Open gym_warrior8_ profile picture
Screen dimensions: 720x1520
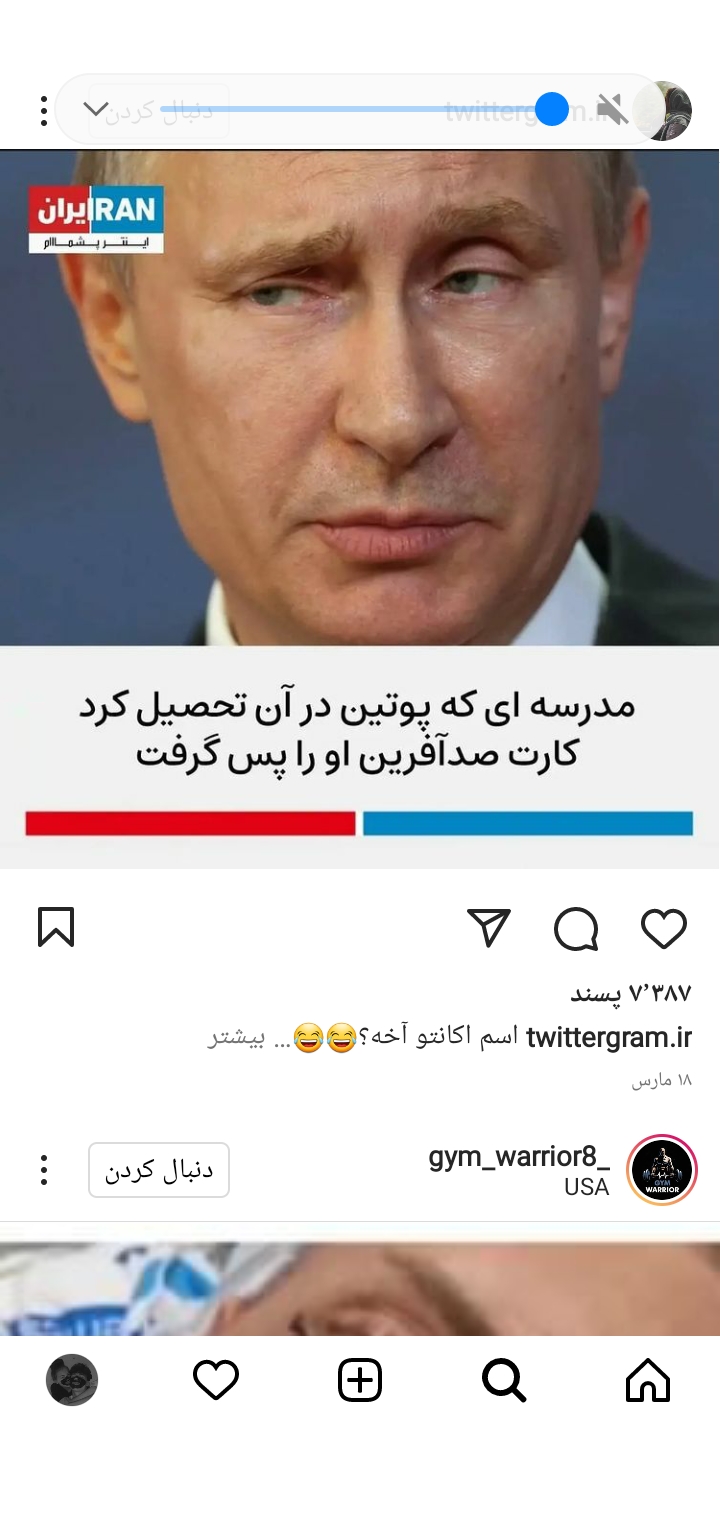click(x=661, y=1170)
